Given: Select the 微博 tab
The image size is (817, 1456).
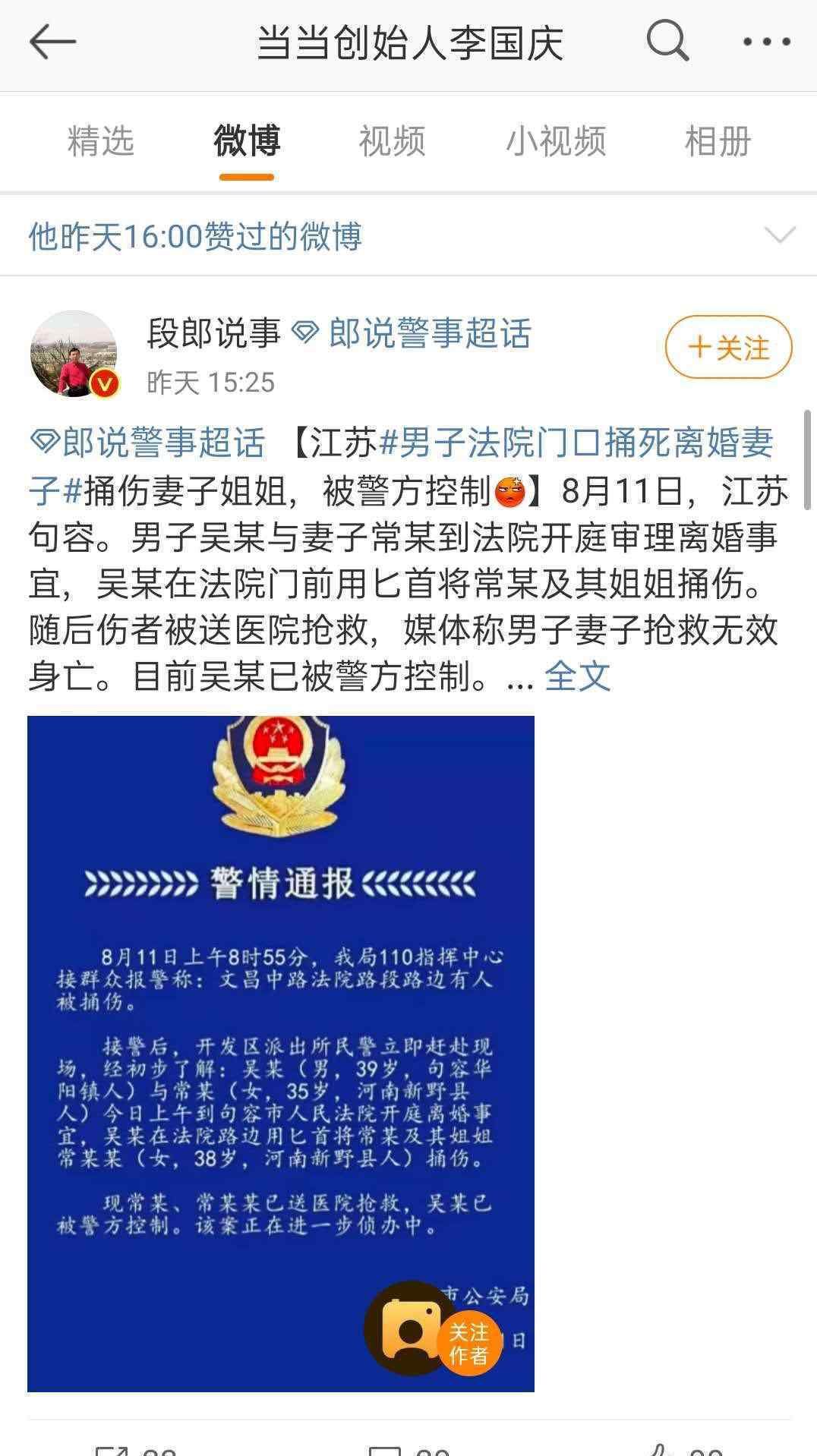Looking at the screenshot, I should point(247,141).
